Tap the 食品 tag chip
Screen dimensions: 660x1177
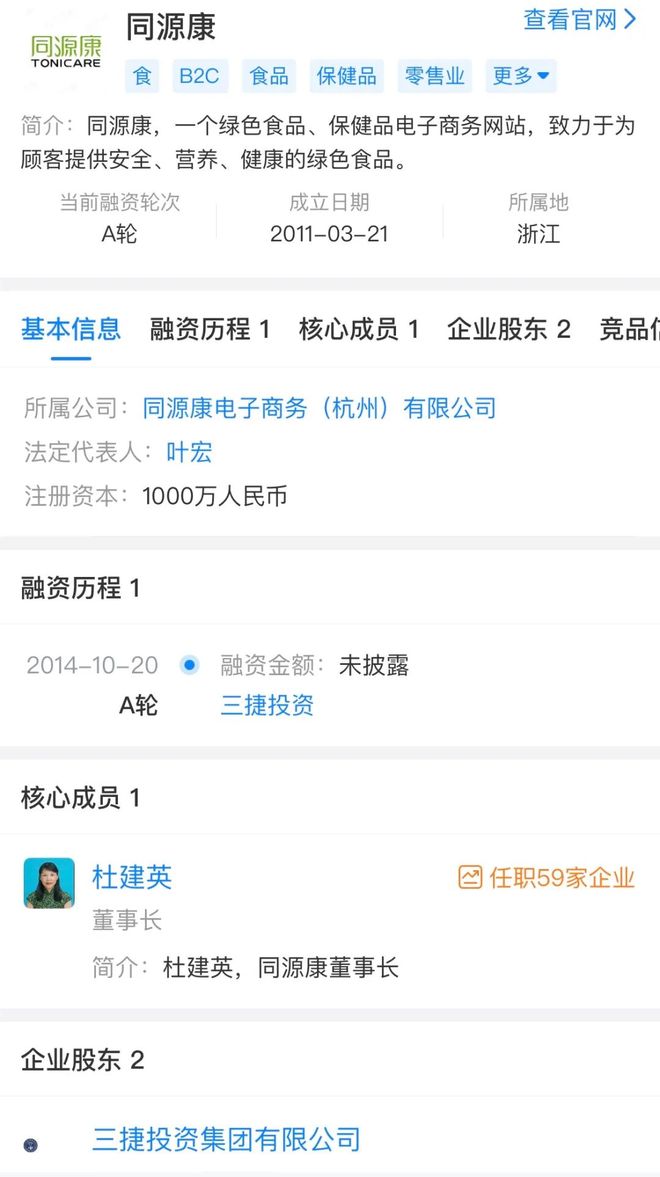coord(269,76)
